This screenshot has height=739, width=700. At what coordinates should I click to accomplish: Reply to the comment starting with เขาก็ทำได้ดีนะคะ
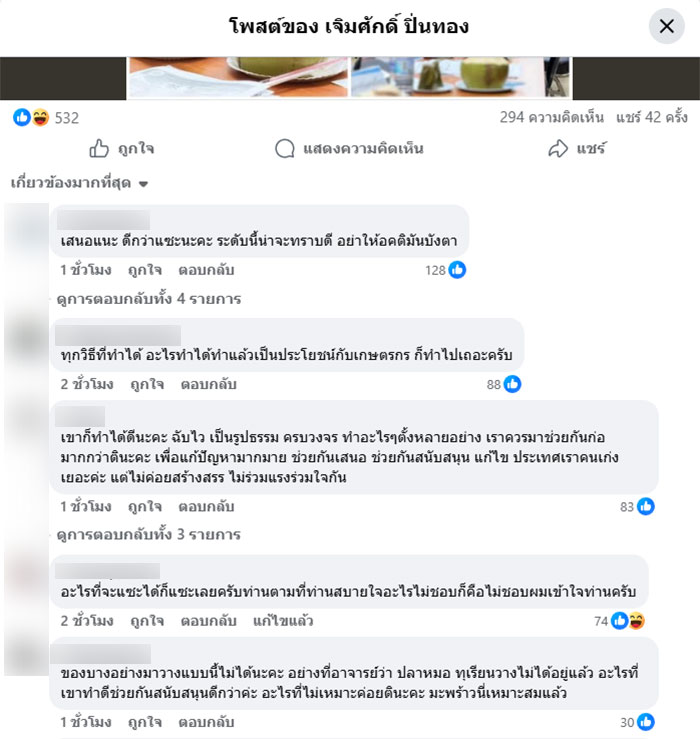point(208,507)
